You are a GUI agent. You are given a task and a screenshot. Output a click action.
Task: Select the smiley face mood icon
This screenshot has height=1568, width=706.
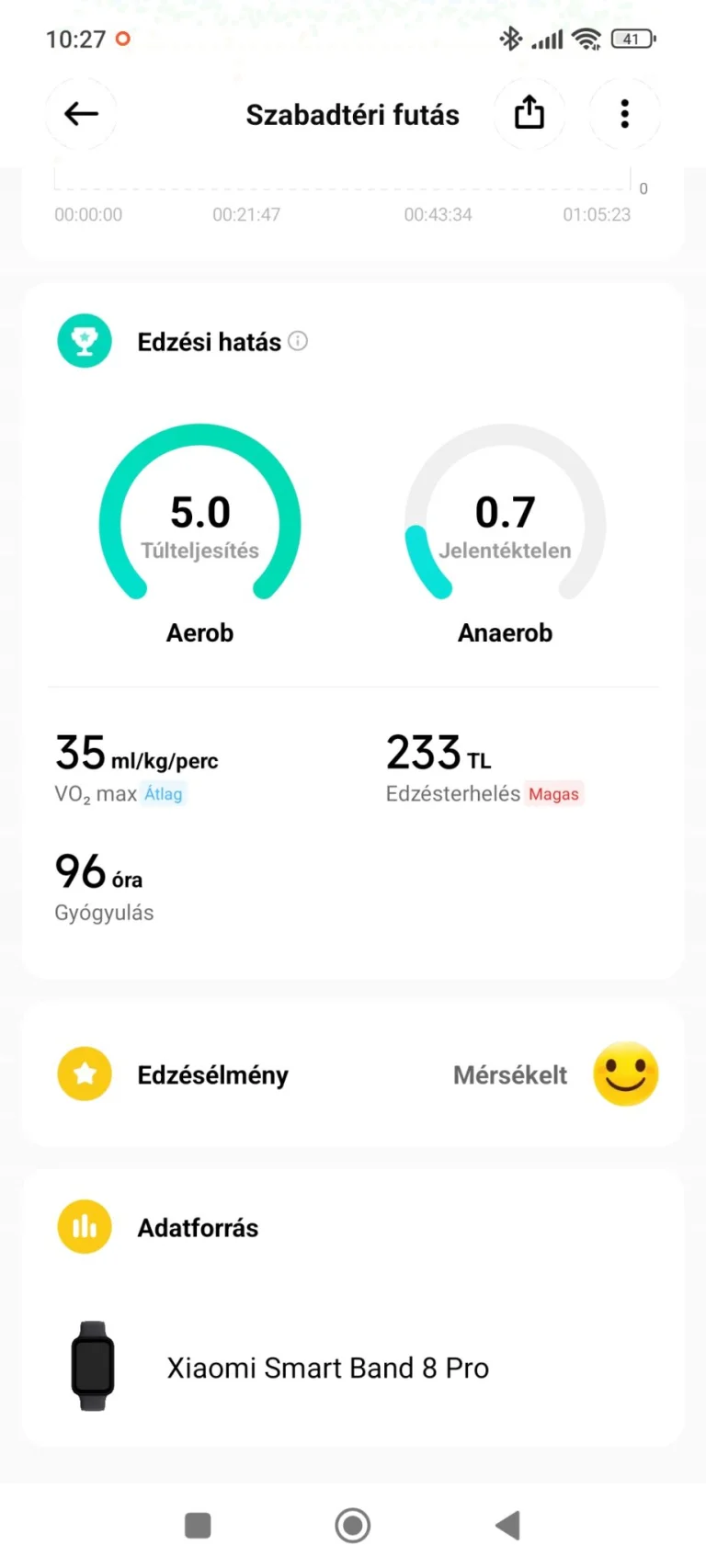point(625,1074)
